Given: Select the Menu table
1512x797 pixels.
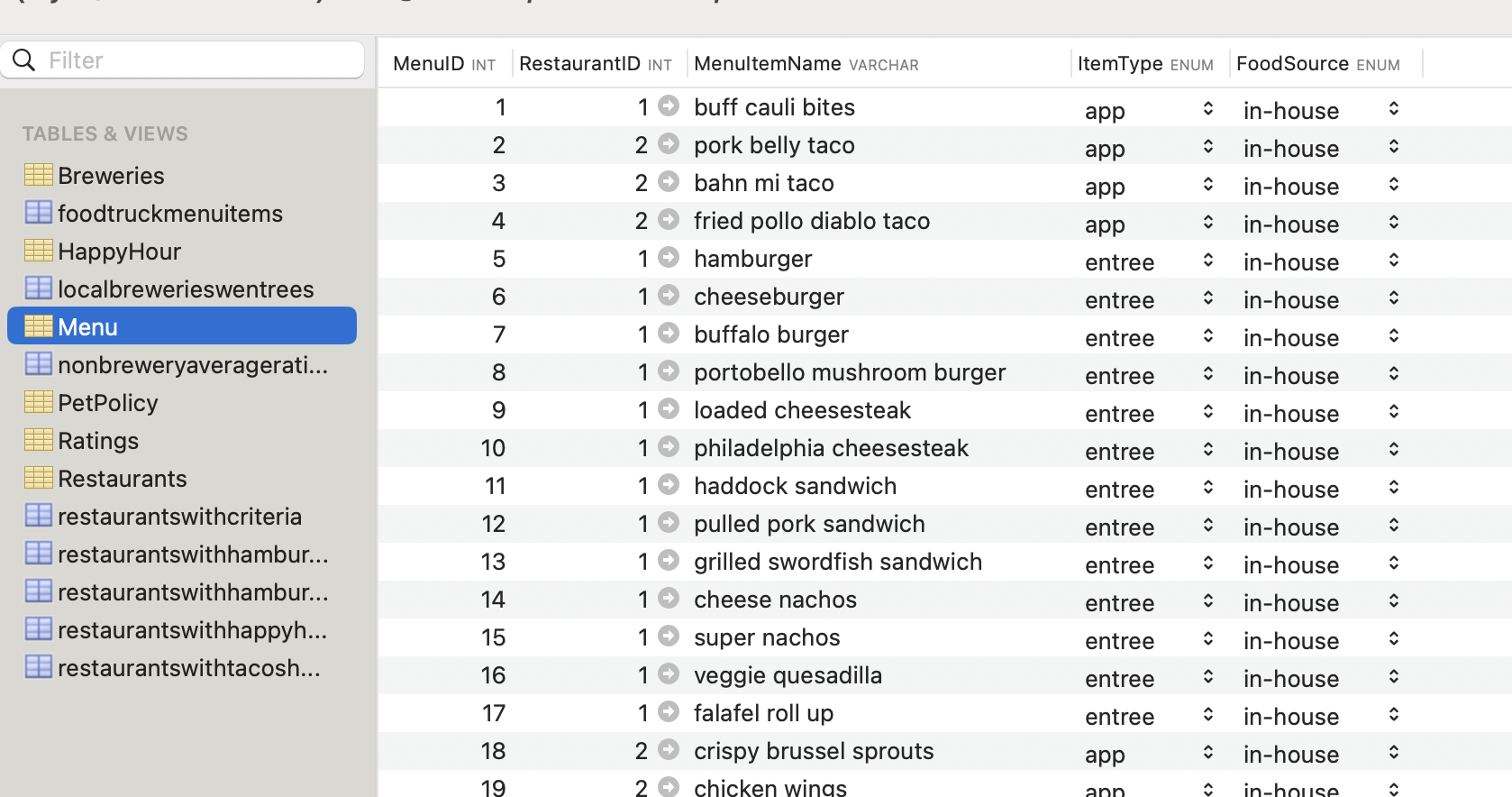Looking at the screenshot, I should 88,327.
